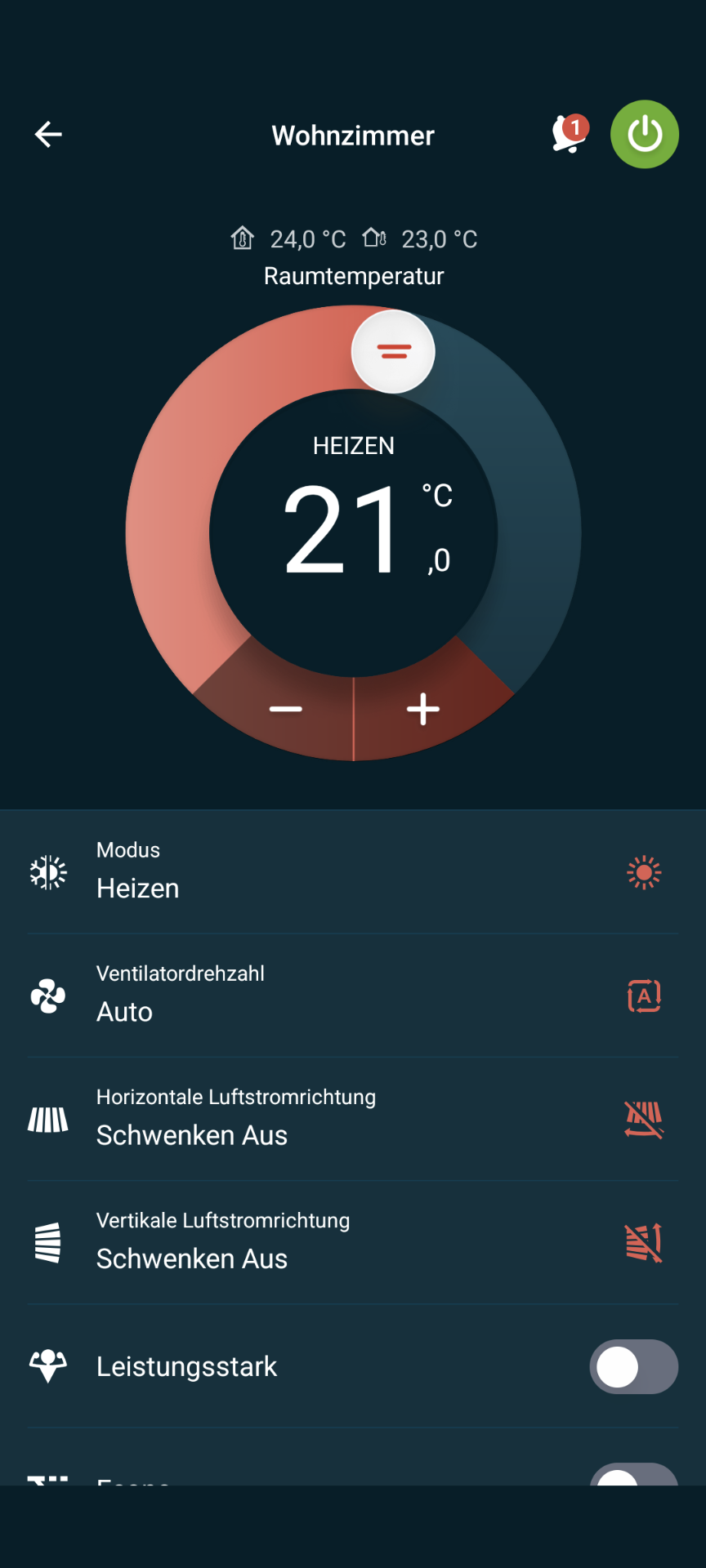The height and width of the screenshot is (1568, 706).
Task: Open the notifications bell with badge
Action: click(x=570, y=134)
